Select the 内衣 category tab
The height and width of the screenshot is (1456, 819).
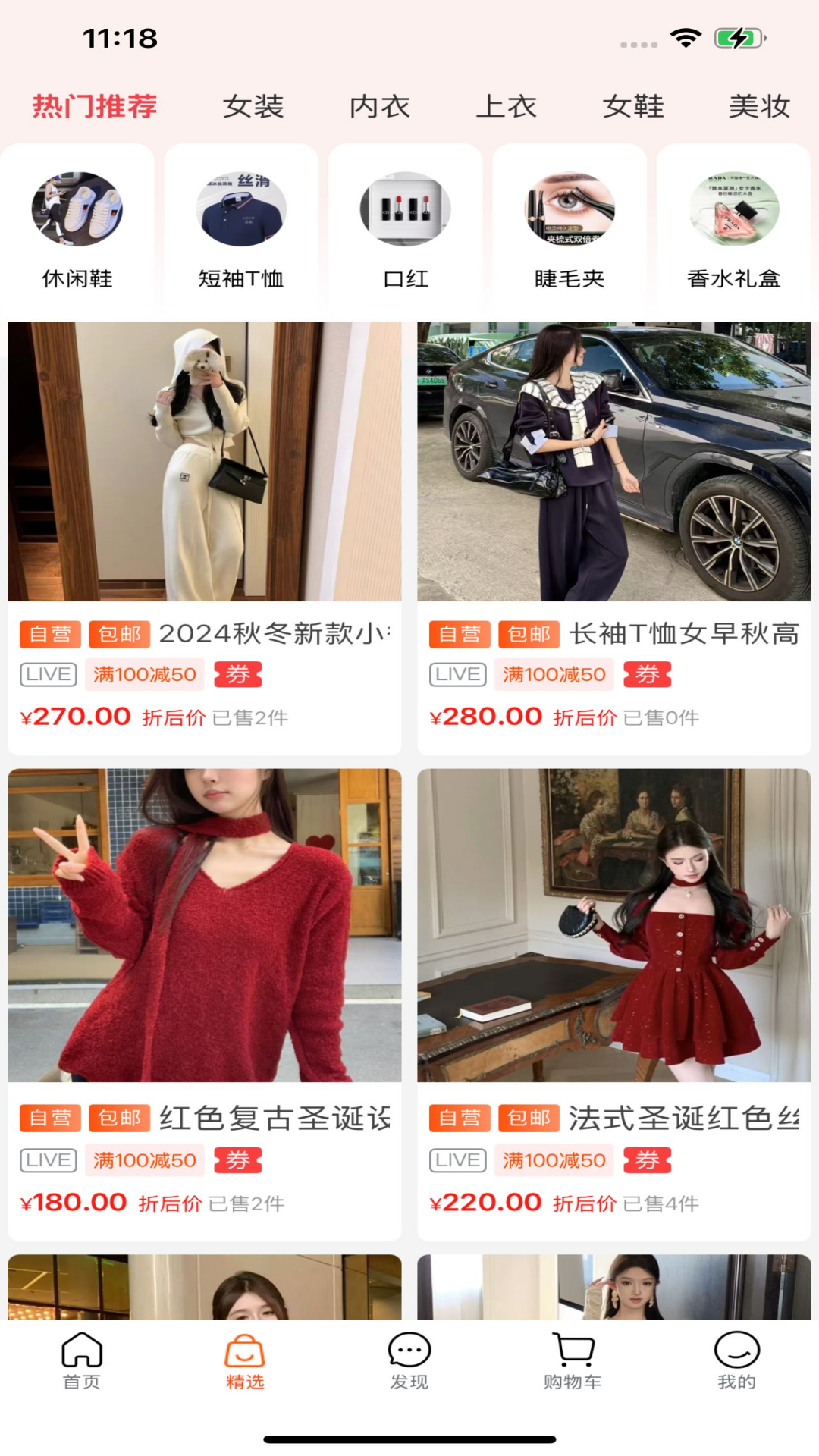click(380, 107)
